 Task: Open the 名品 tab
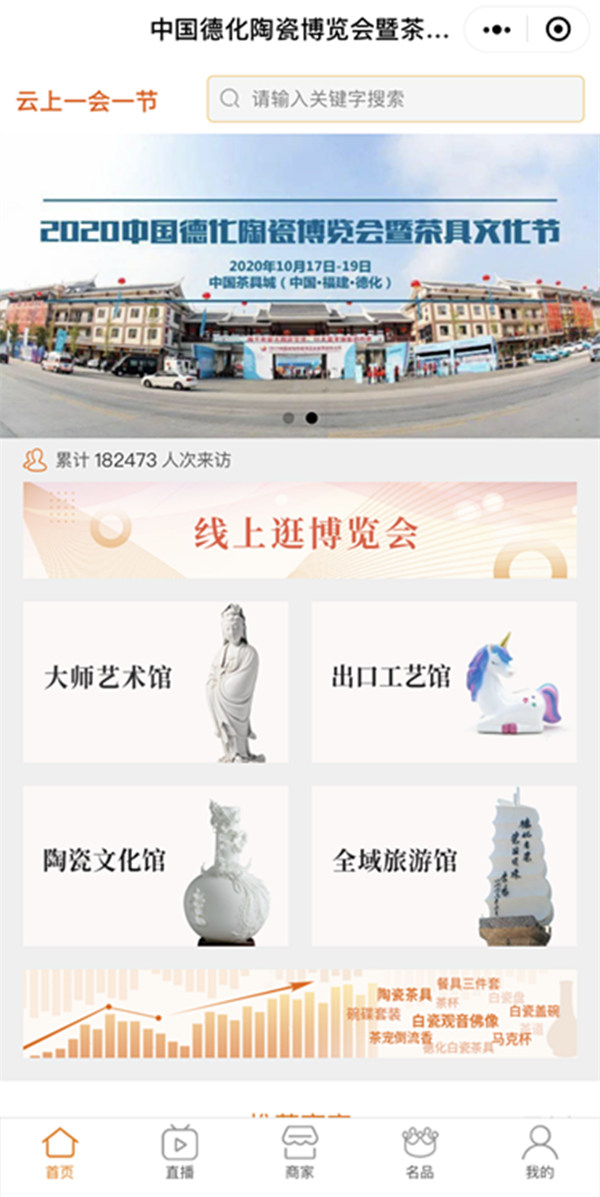(x=420, y=1153)
